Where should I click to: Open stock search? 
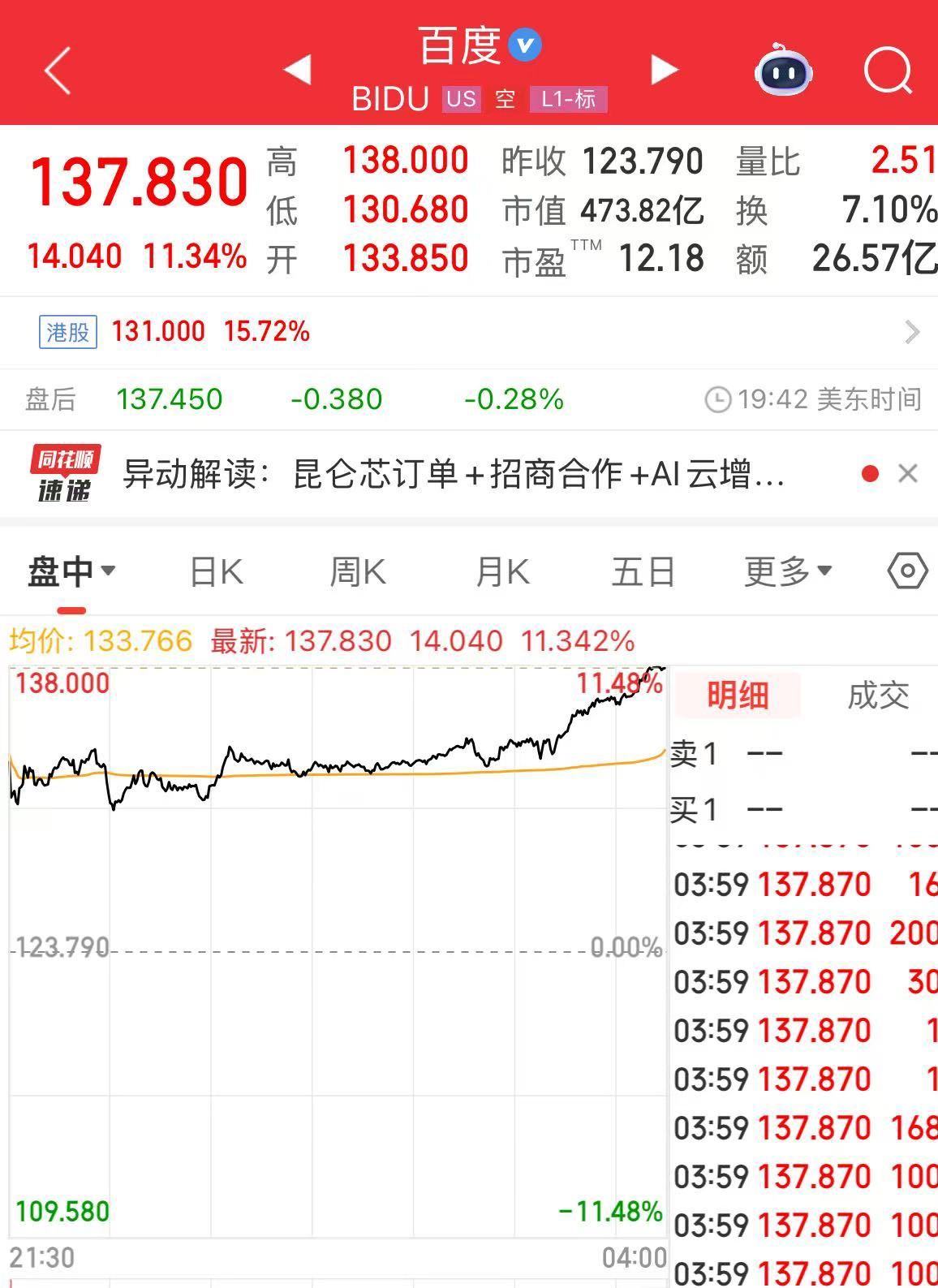(888, 71)
